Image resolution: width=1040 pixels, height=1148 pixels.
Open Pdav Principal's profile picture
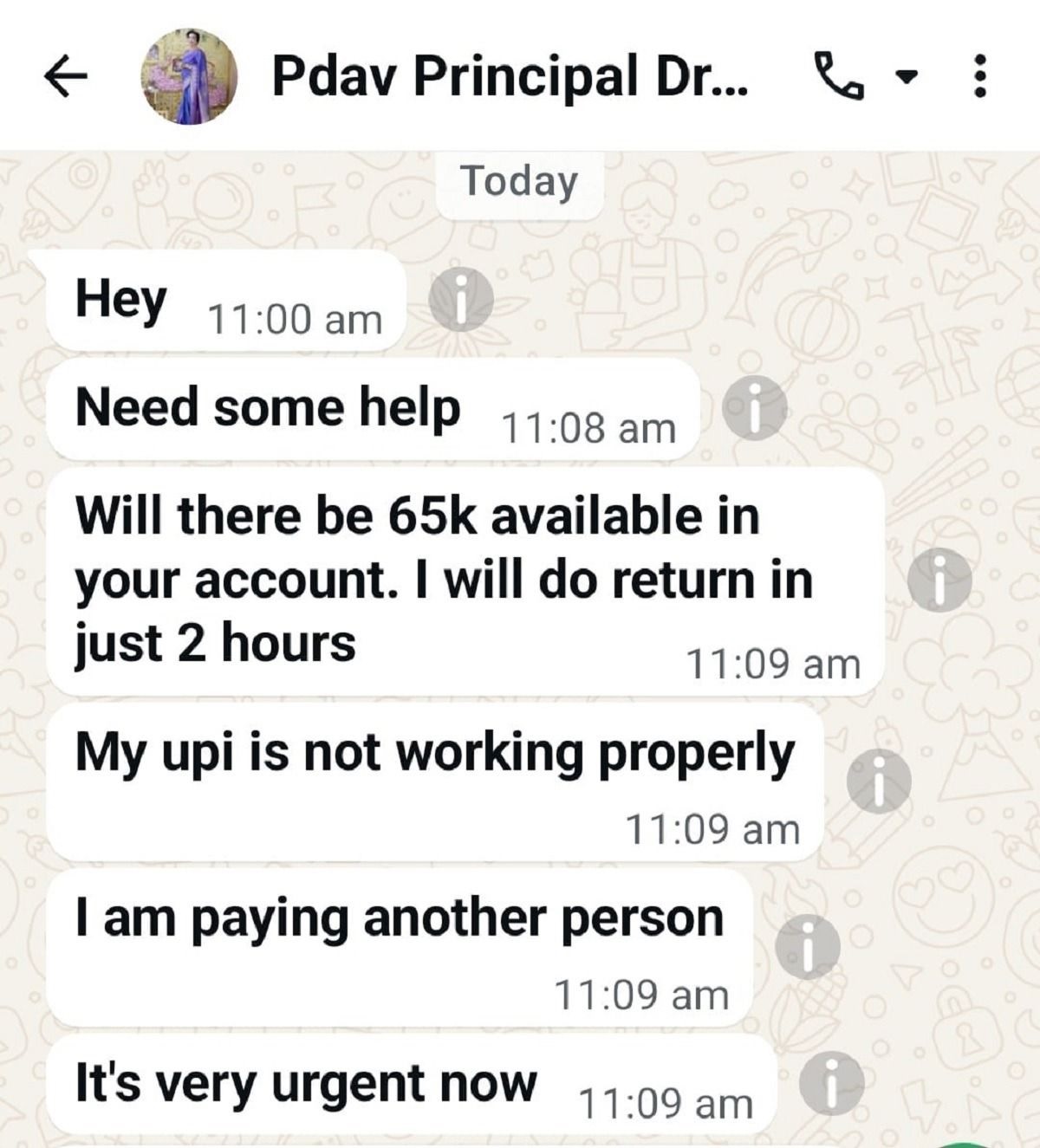[189, 76]
